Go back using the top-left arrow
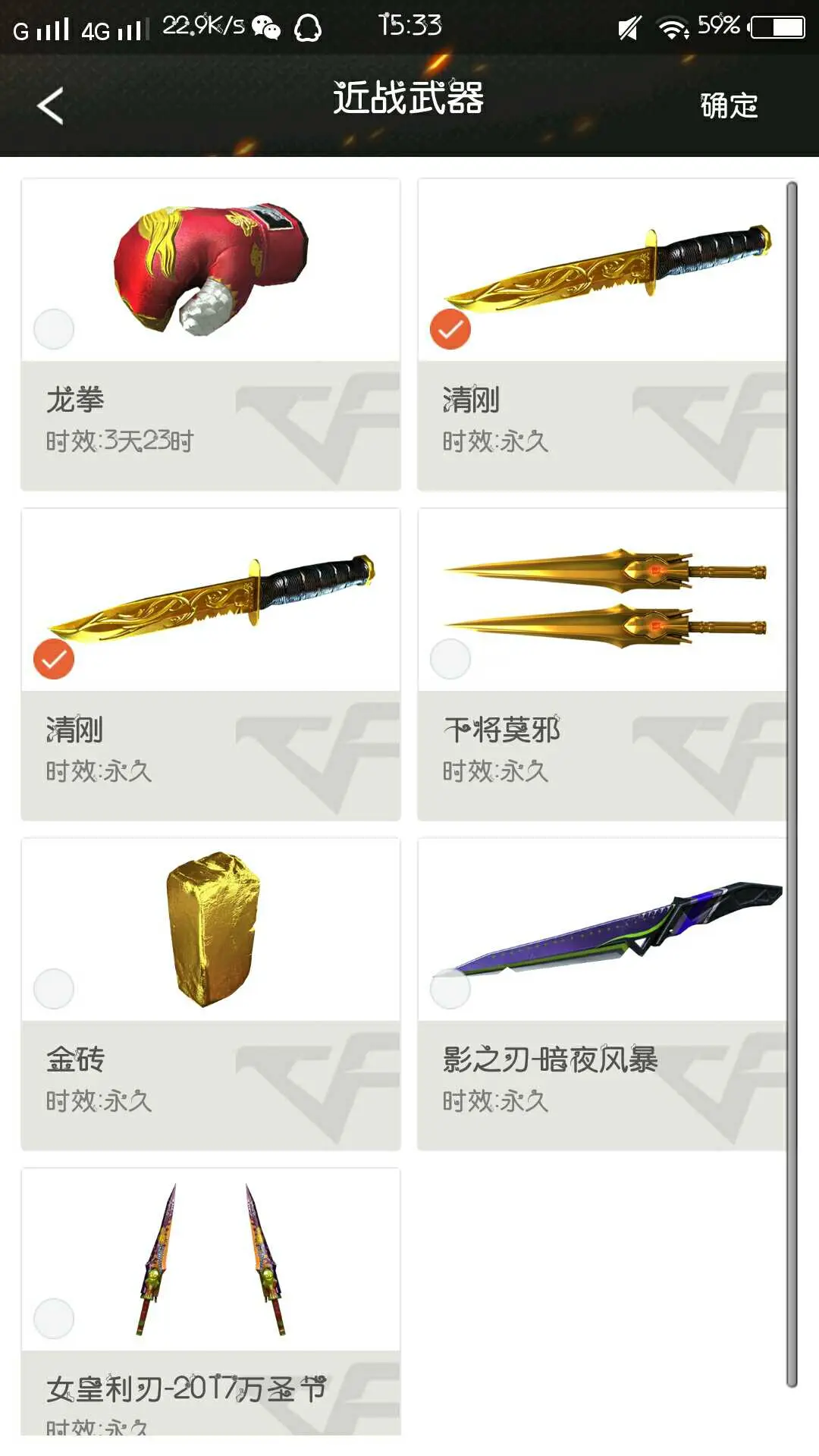The height and width of the screenshot is (1456, 819). 50,106
